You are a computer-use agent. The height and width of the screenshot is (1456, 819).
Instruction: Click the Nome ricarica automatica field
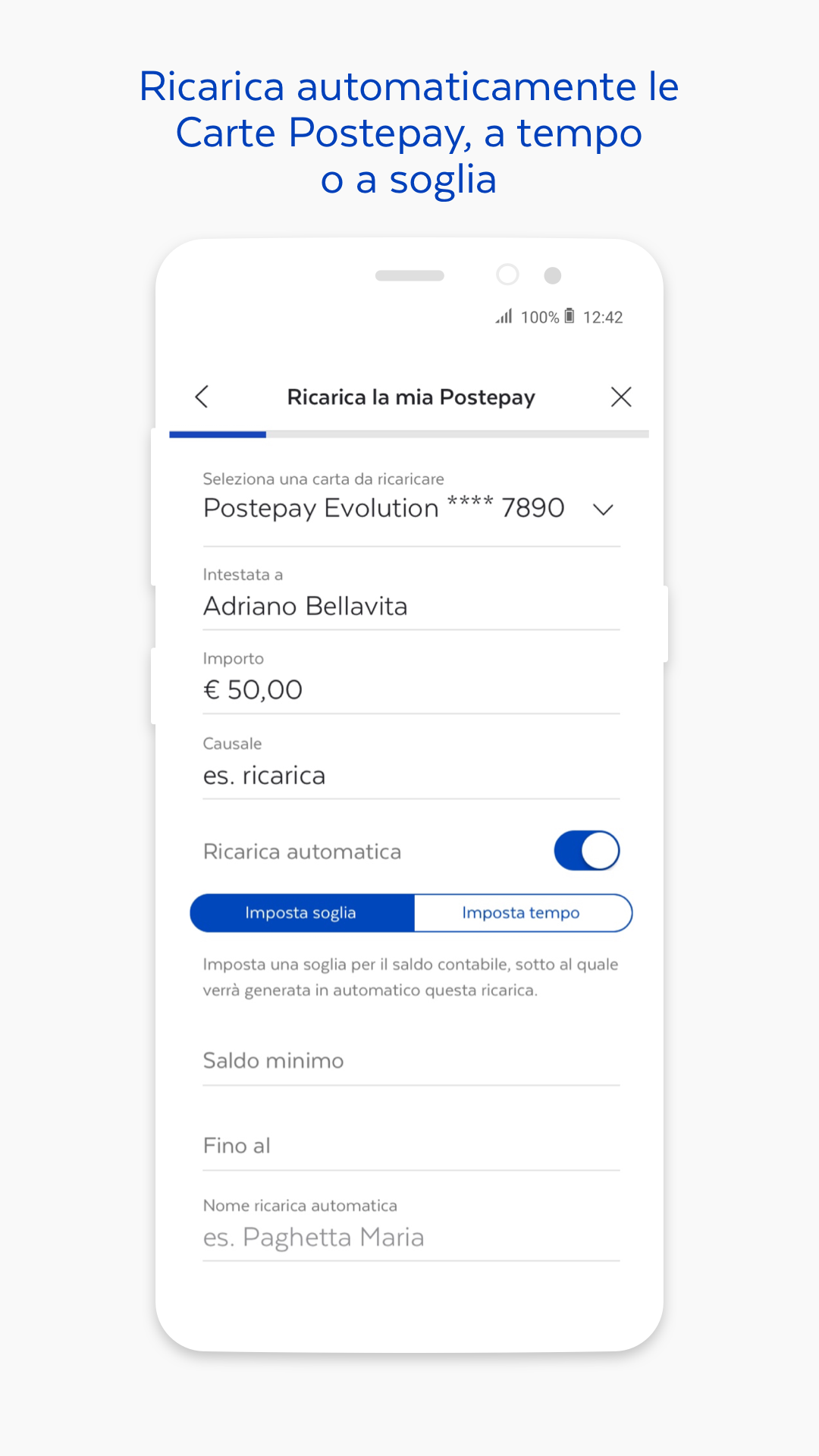click(x=409, y=1236)
